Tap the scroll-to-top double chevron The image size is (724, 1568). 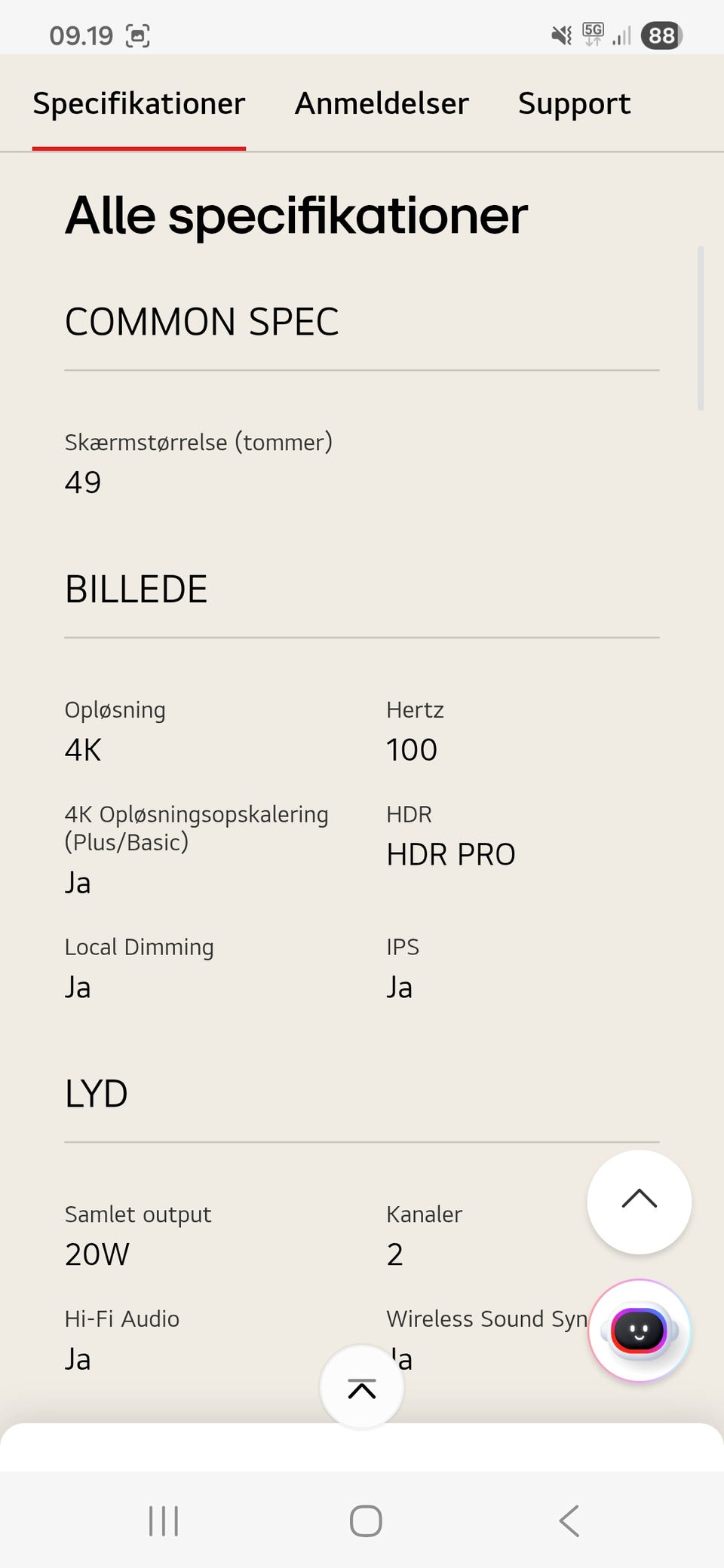363,1387
